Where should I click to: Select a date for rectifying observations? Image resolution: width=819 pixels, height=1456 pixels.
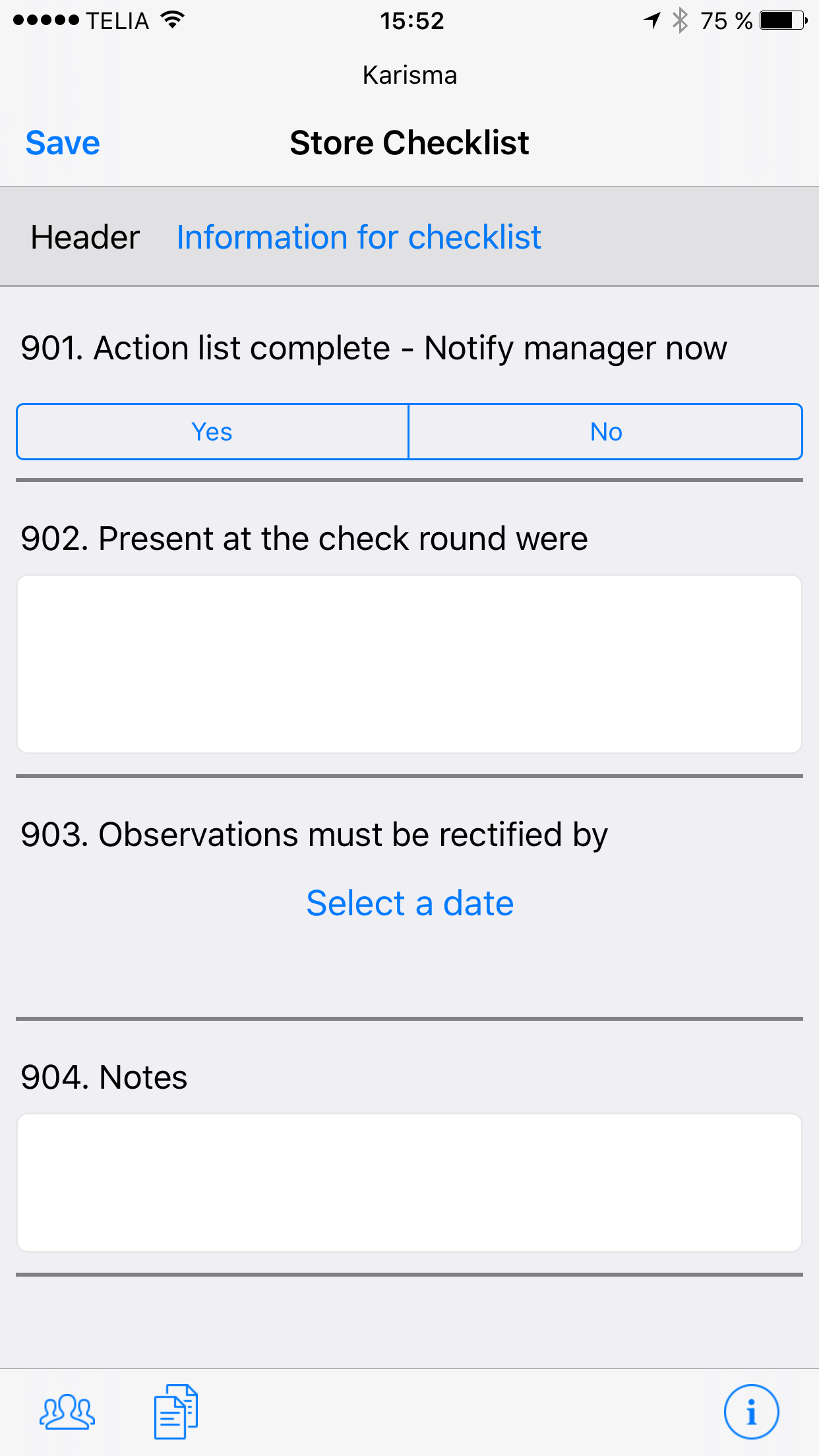pyautogui.click(x=409, y=903)
